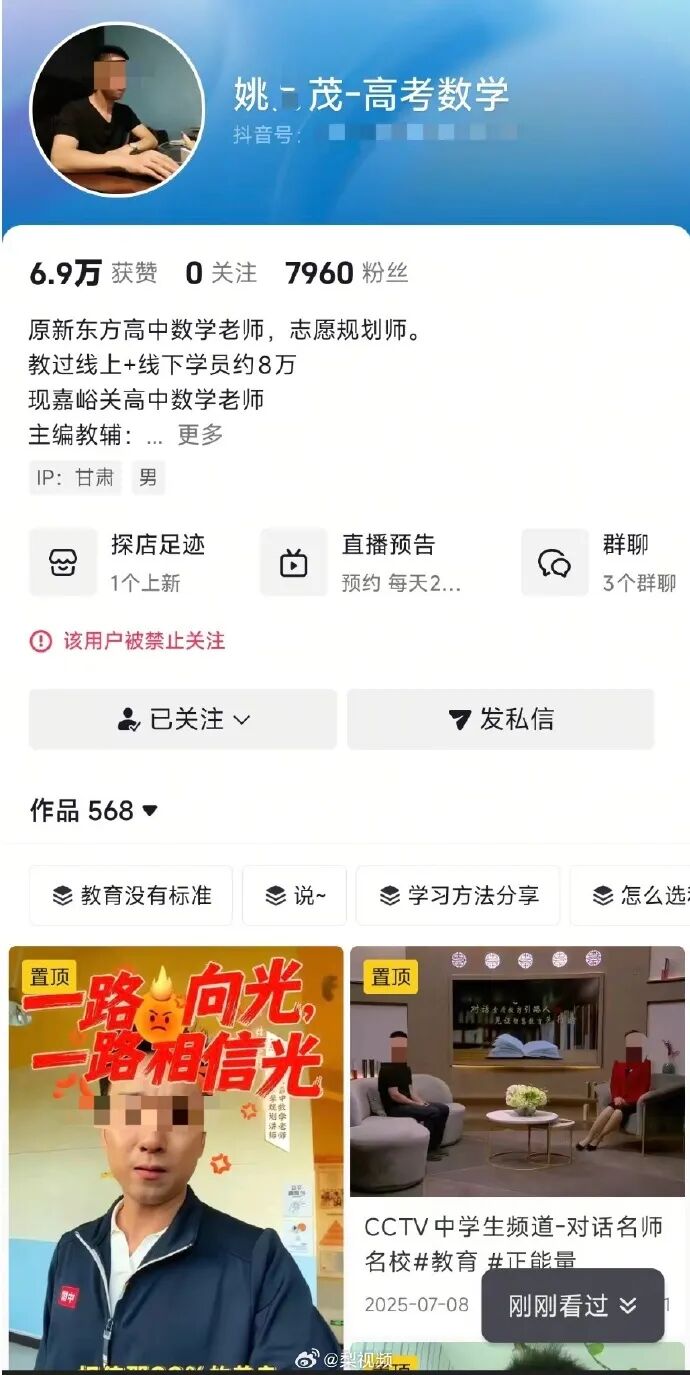Image resolution: width=690 pixels, height=1375 pixels.
Task: Select the 教育没有标准 collection chip
Action: 131,895
